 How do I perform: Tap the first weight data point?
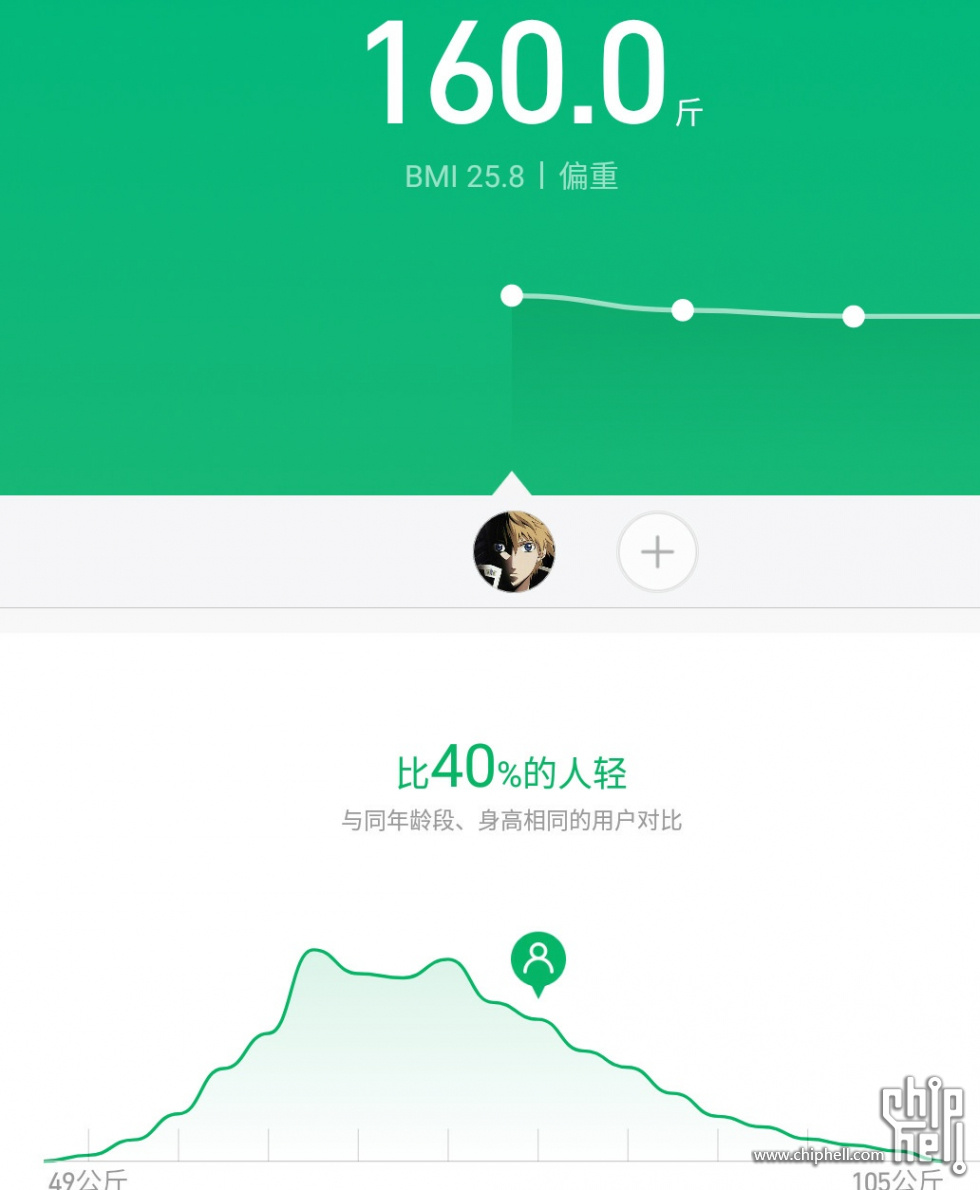512,295
